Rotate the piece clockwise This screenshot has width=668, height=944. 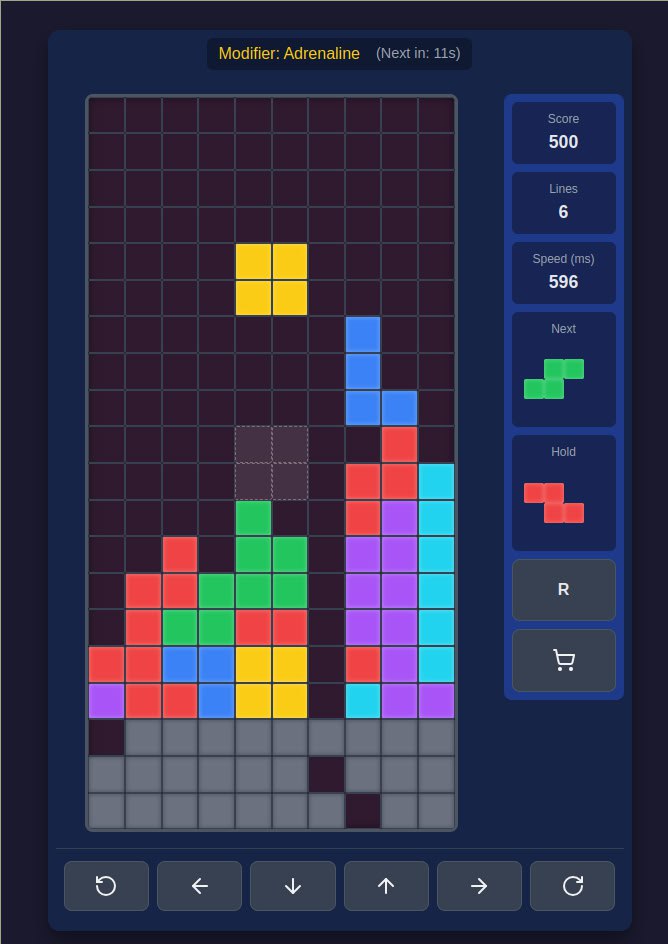[572, 886]
